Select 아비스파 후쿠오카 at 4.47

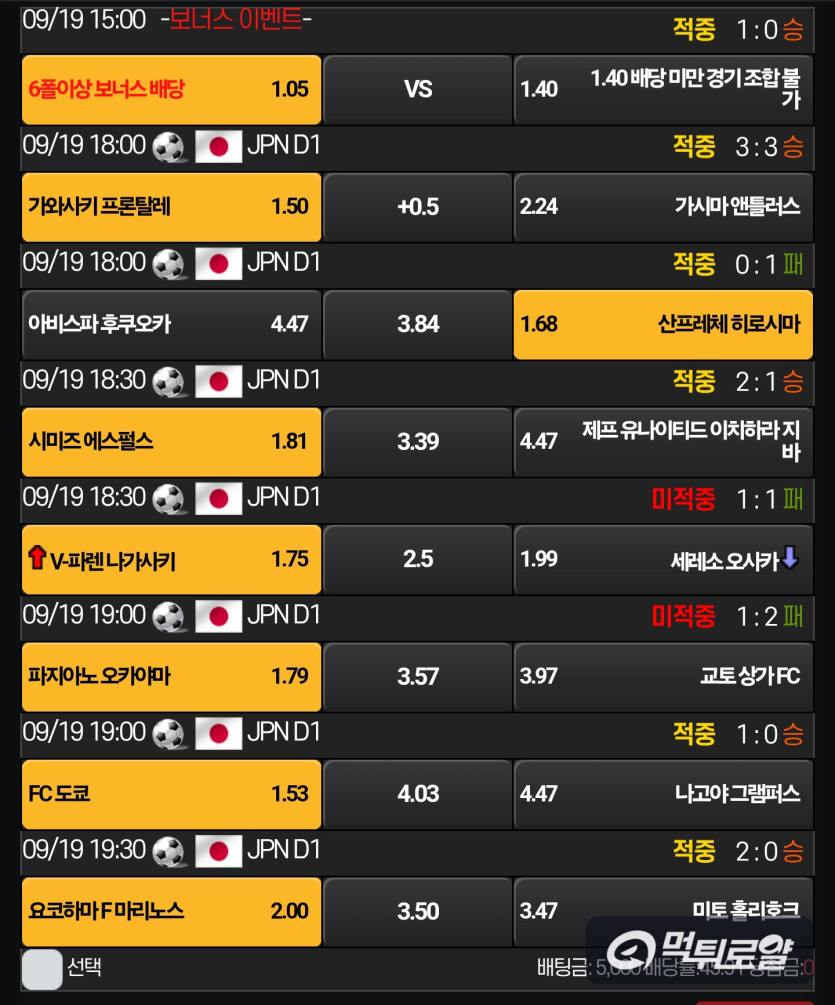[171, 324]
